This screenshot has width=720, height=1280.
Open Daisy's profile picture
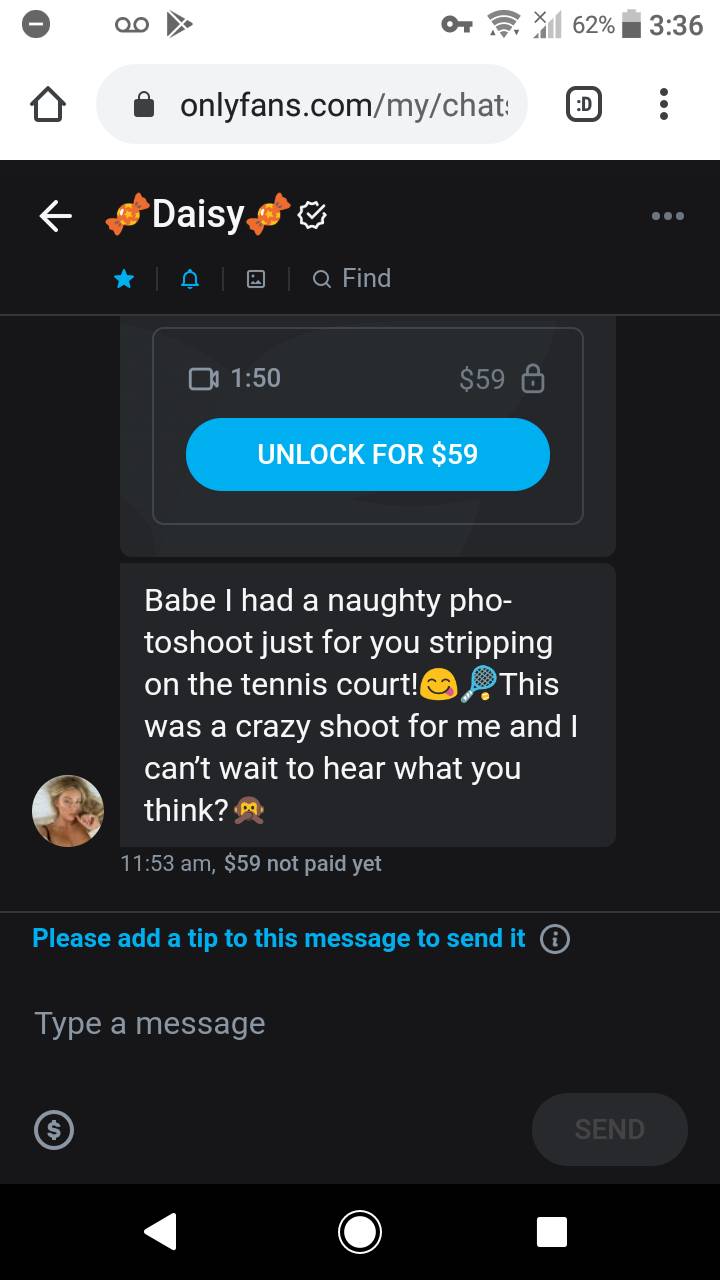coord(68,811)
